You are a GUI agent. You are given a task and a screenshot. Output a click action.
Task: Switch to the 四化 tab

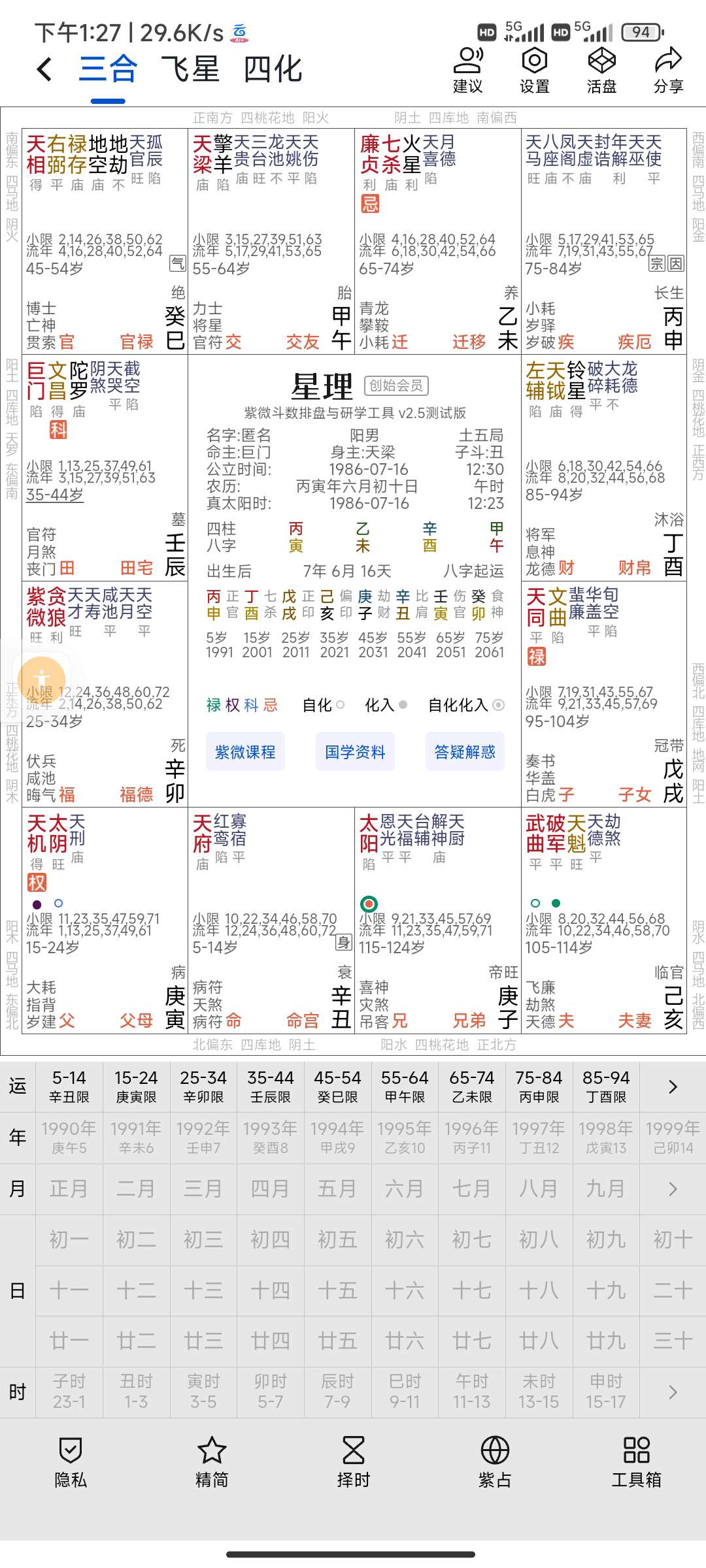point(273,69)
